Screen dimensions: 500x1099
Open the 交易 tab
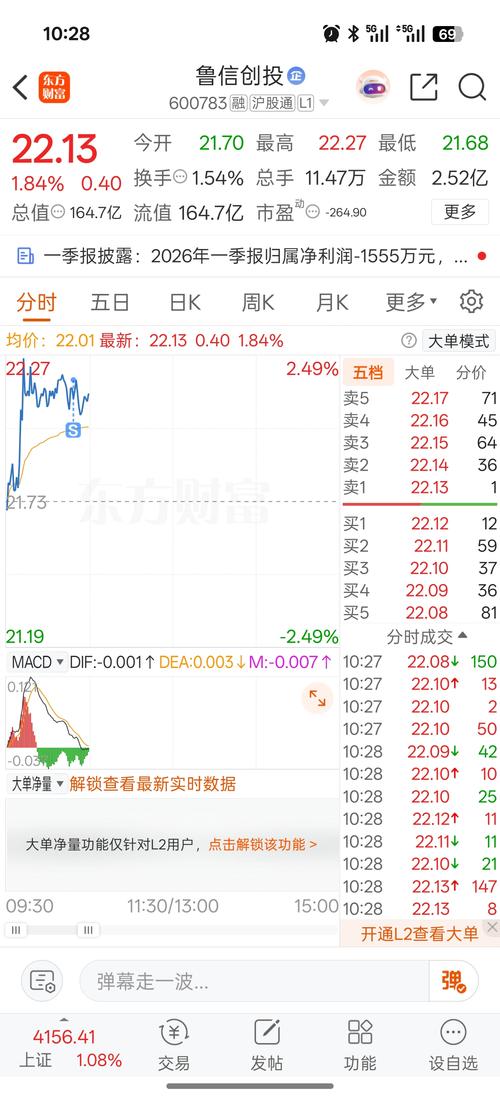(x=173, y=1044)
